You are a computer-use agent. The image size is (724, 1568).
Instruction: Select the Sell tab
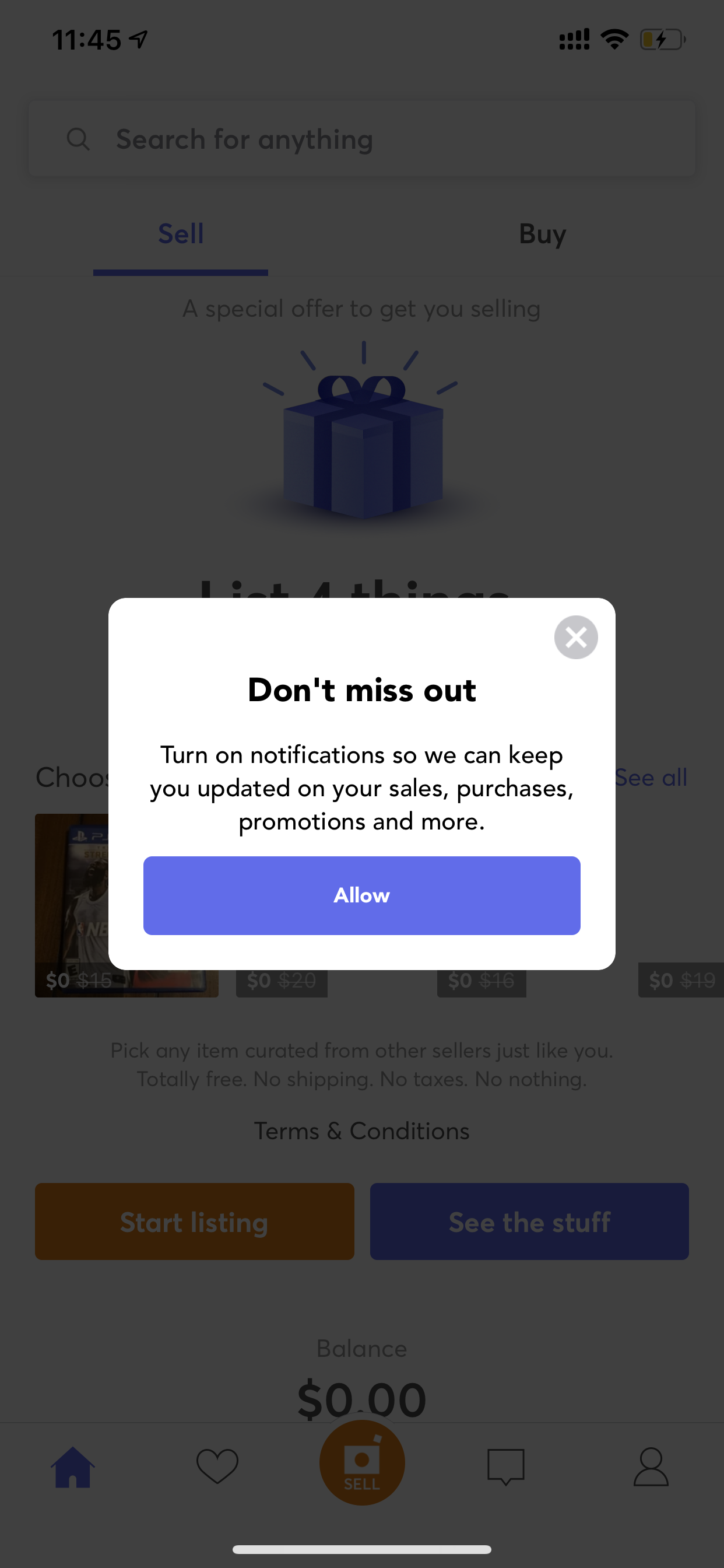(181, 234)
